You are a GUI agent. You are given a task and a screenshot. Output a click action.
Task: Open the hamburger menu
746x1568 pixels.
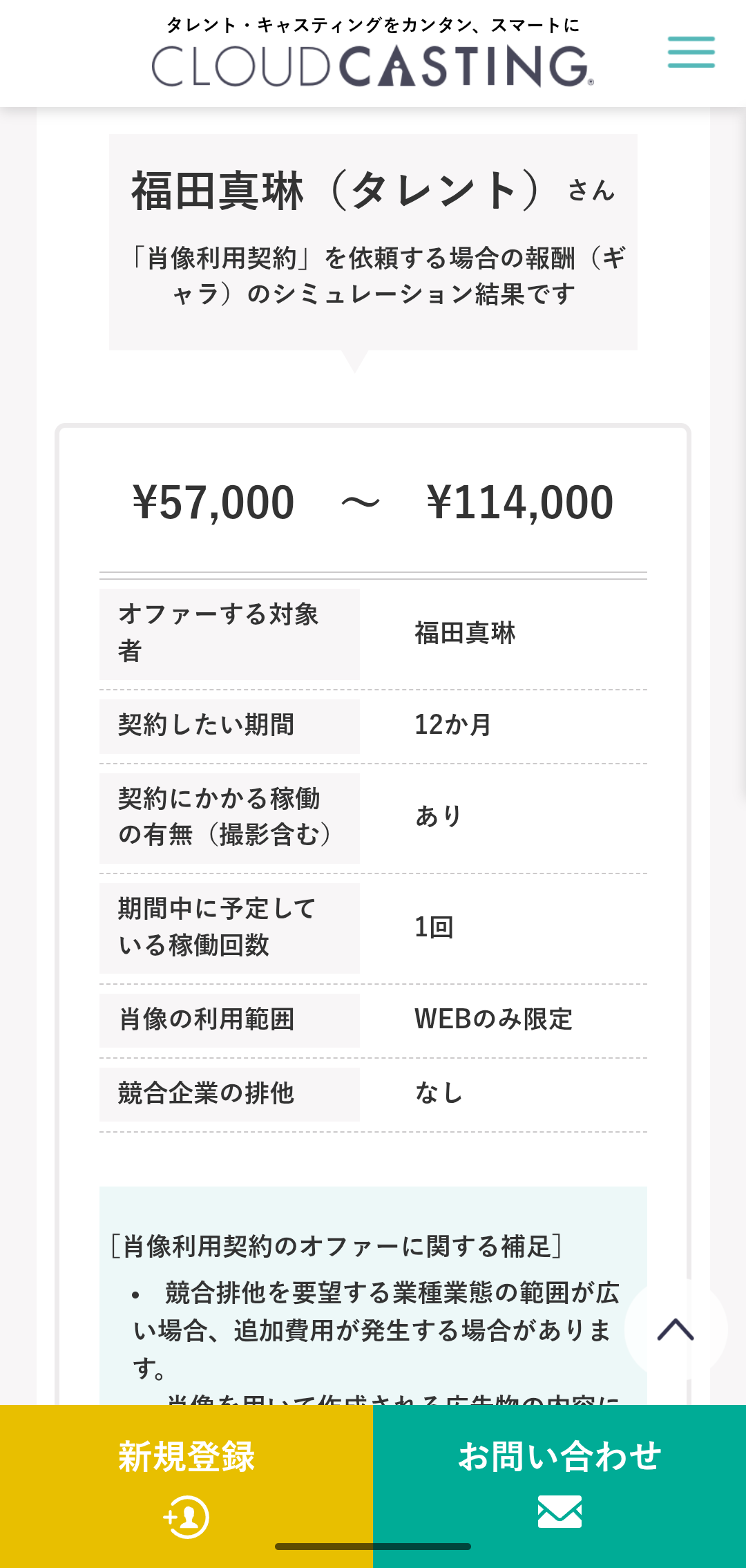coord(691,53)
